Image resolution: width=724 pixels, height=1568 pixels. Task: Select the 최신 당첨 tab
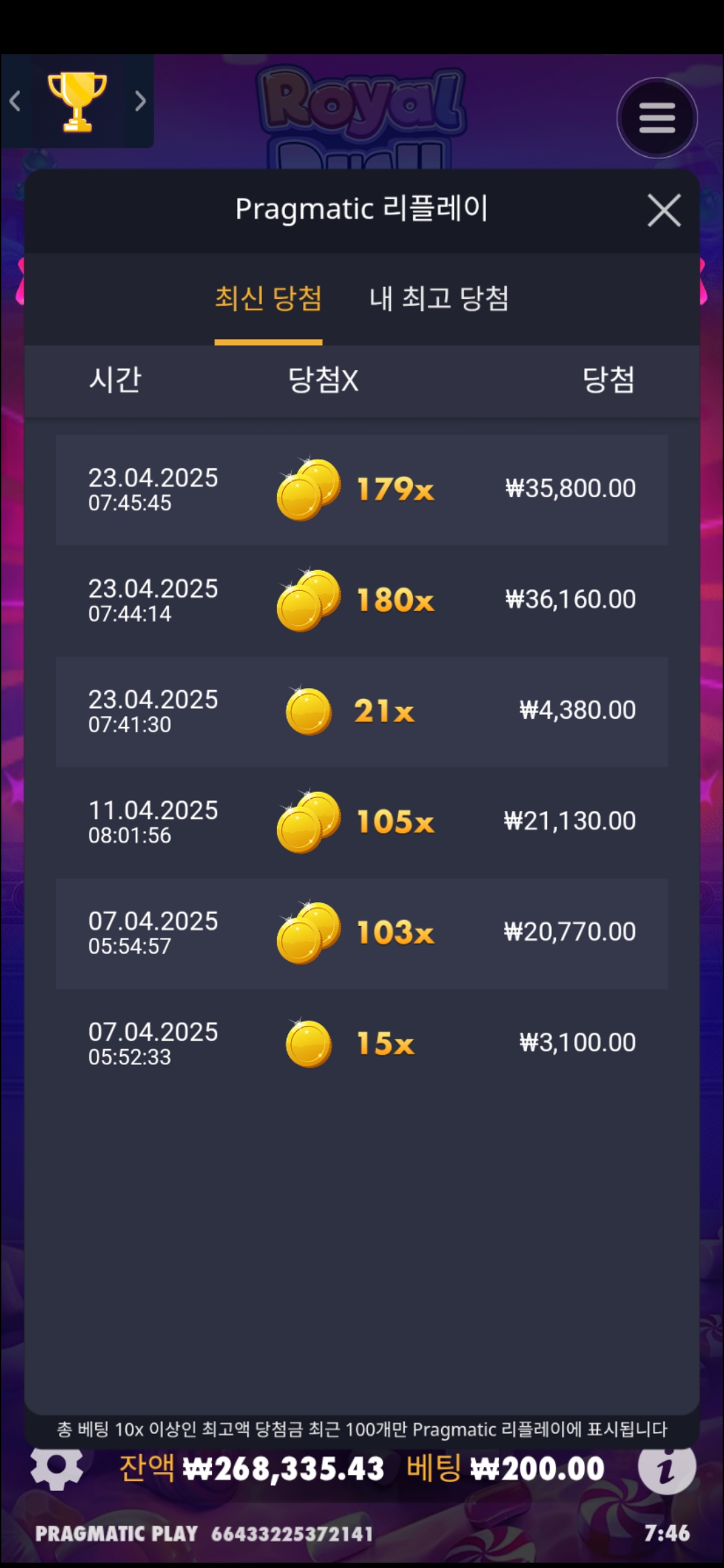click(268, 299)
